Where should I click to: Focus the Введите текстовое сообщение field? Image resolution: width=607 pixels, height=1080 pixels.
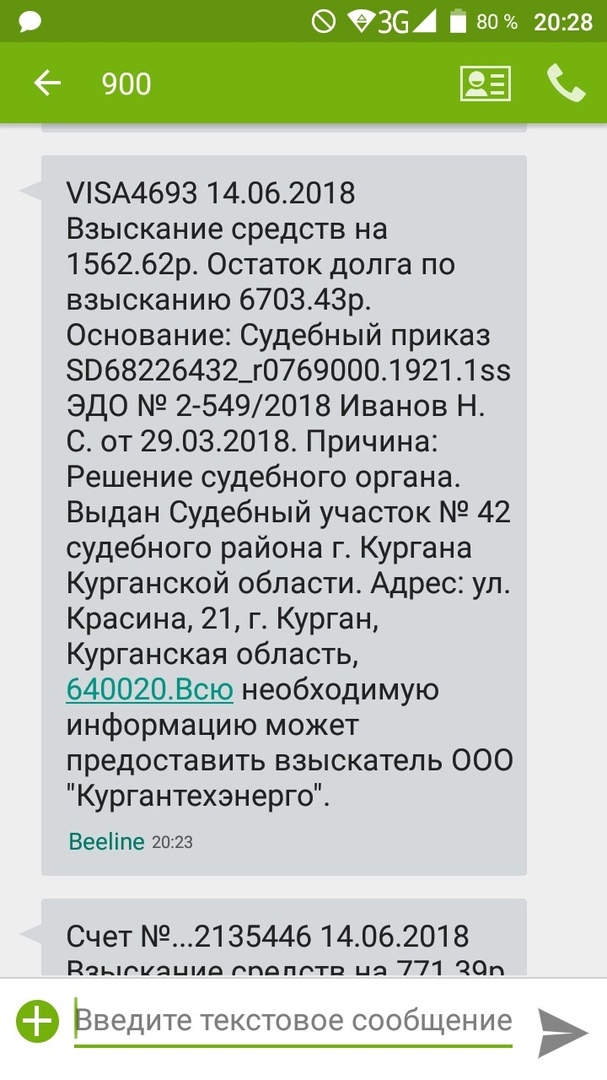294,1021
